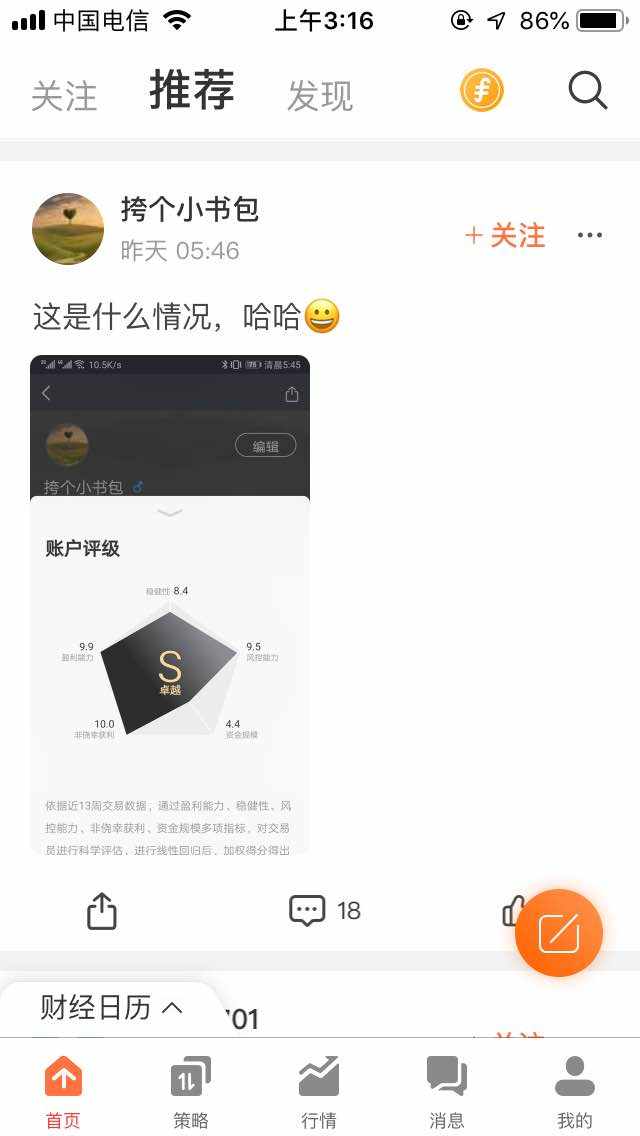Open the gold coin icon

point(481,91)
